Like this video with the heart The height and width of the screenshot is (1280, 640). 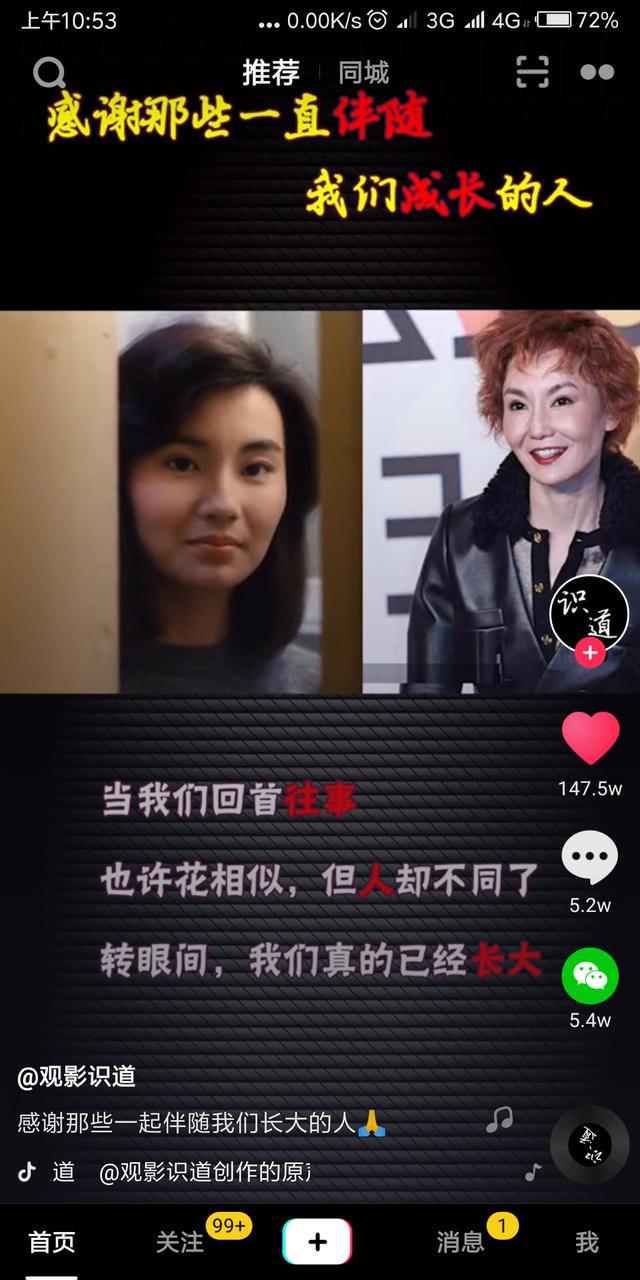590,739
